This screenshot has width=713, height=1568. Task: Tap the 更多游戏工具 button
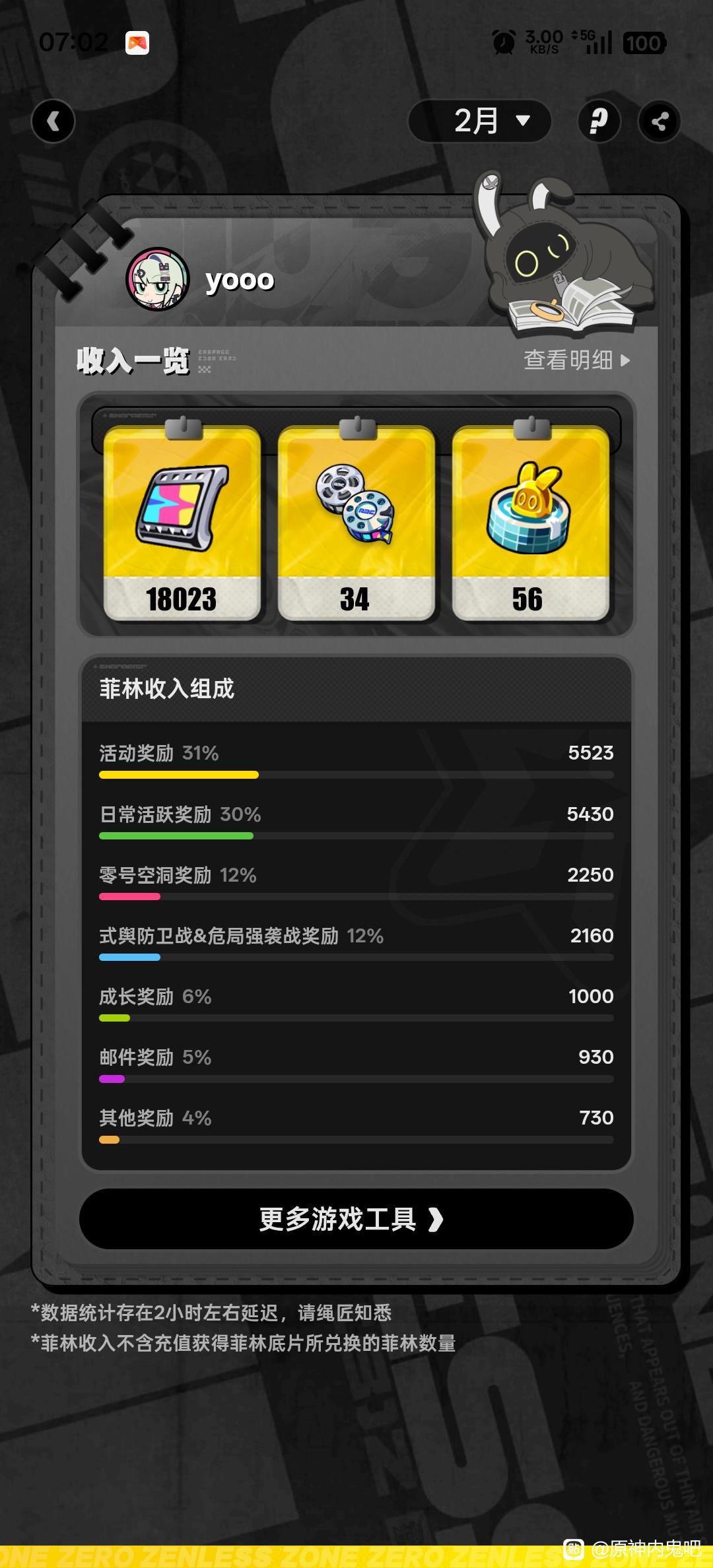click(356, 1219)
